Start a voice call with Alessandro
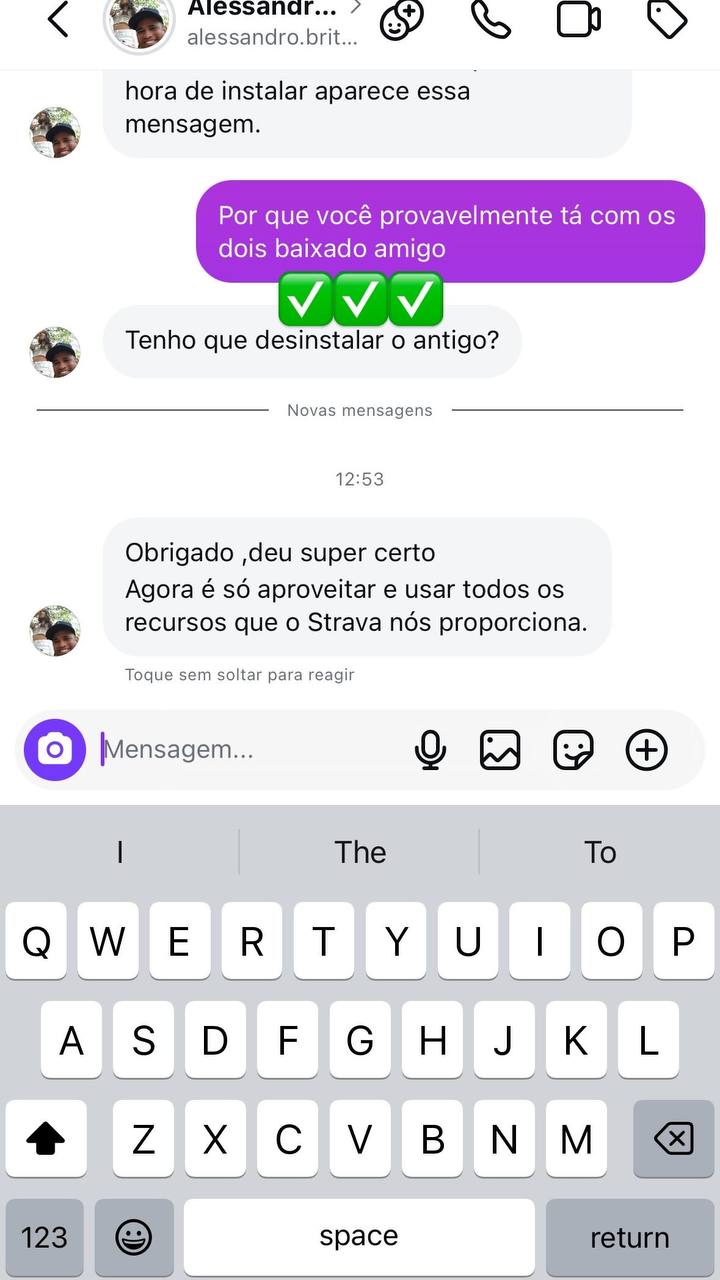This screenshot has height=1280, width=720. pyautogui.click(x=491, y=20)
